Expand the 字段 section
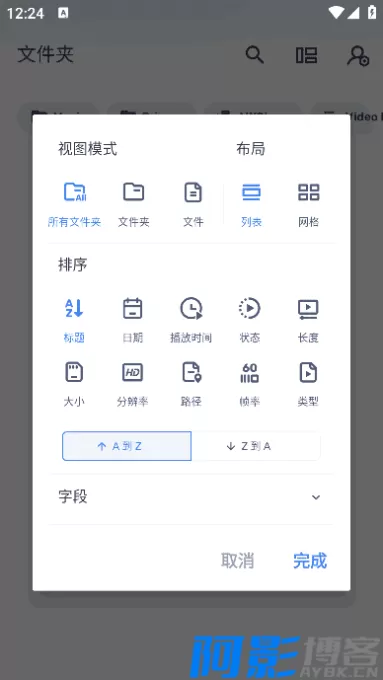Image resolution: width=383 pixels, height=680 pixels. click(x=191, y=497)
